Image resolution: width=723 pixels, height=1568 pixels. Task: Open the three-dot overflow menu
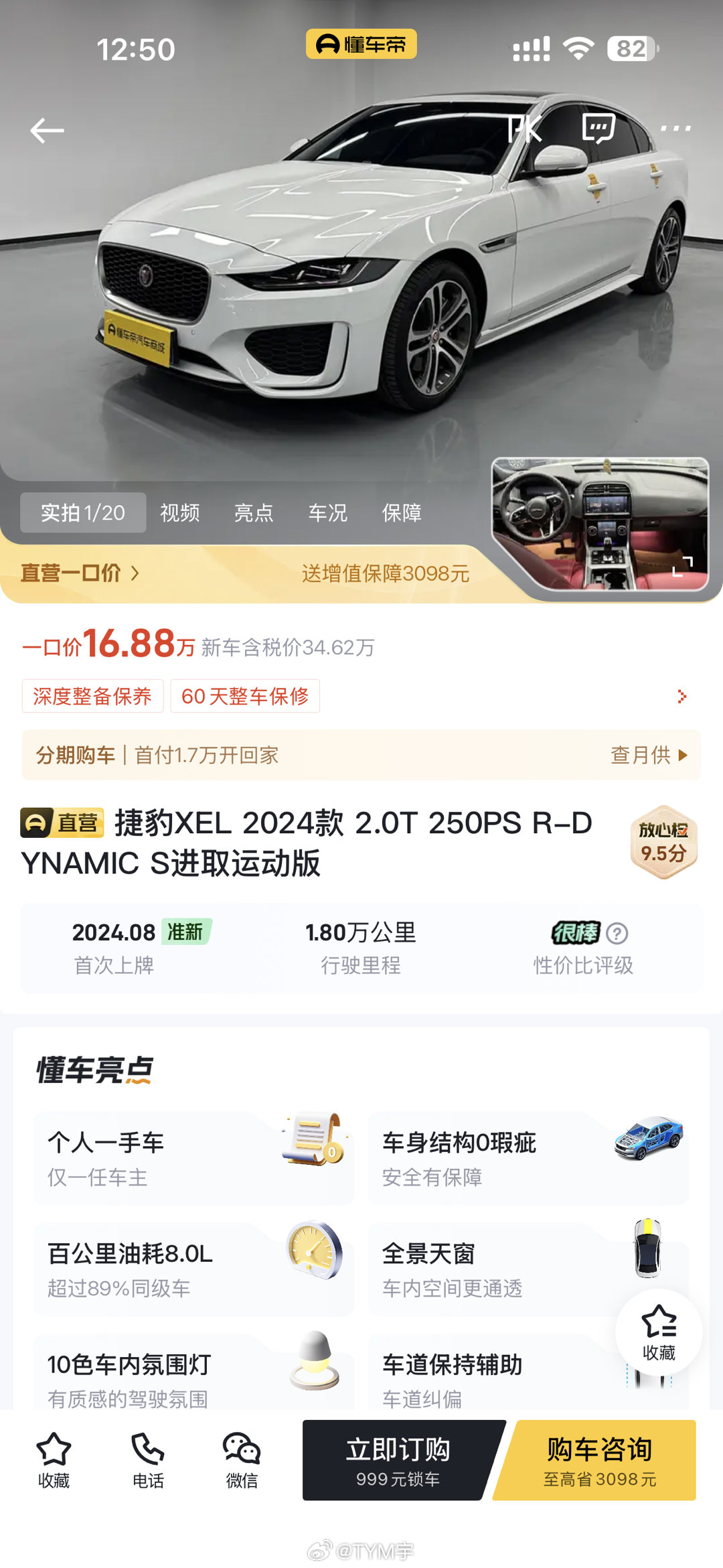pos(675,128)
